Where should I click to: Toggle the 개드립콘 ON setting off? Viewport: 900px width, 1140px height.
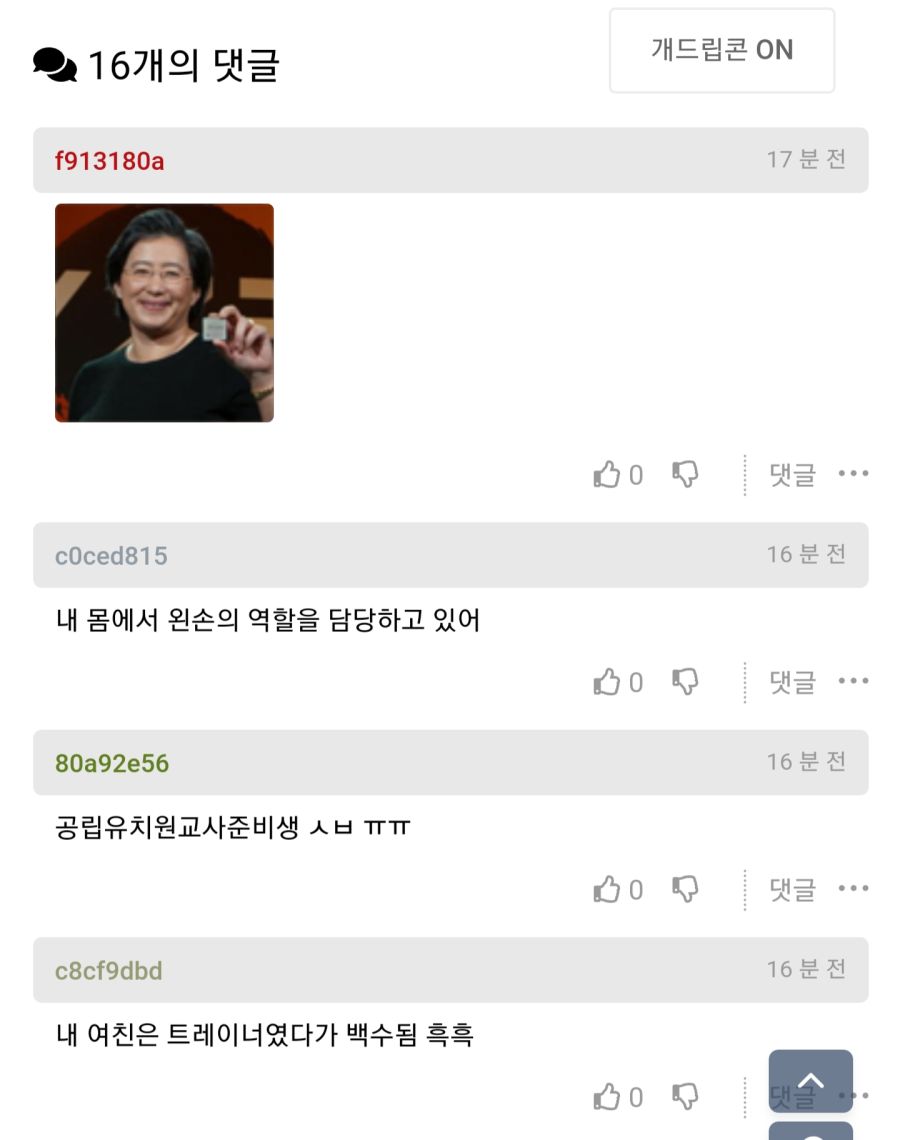722,50
